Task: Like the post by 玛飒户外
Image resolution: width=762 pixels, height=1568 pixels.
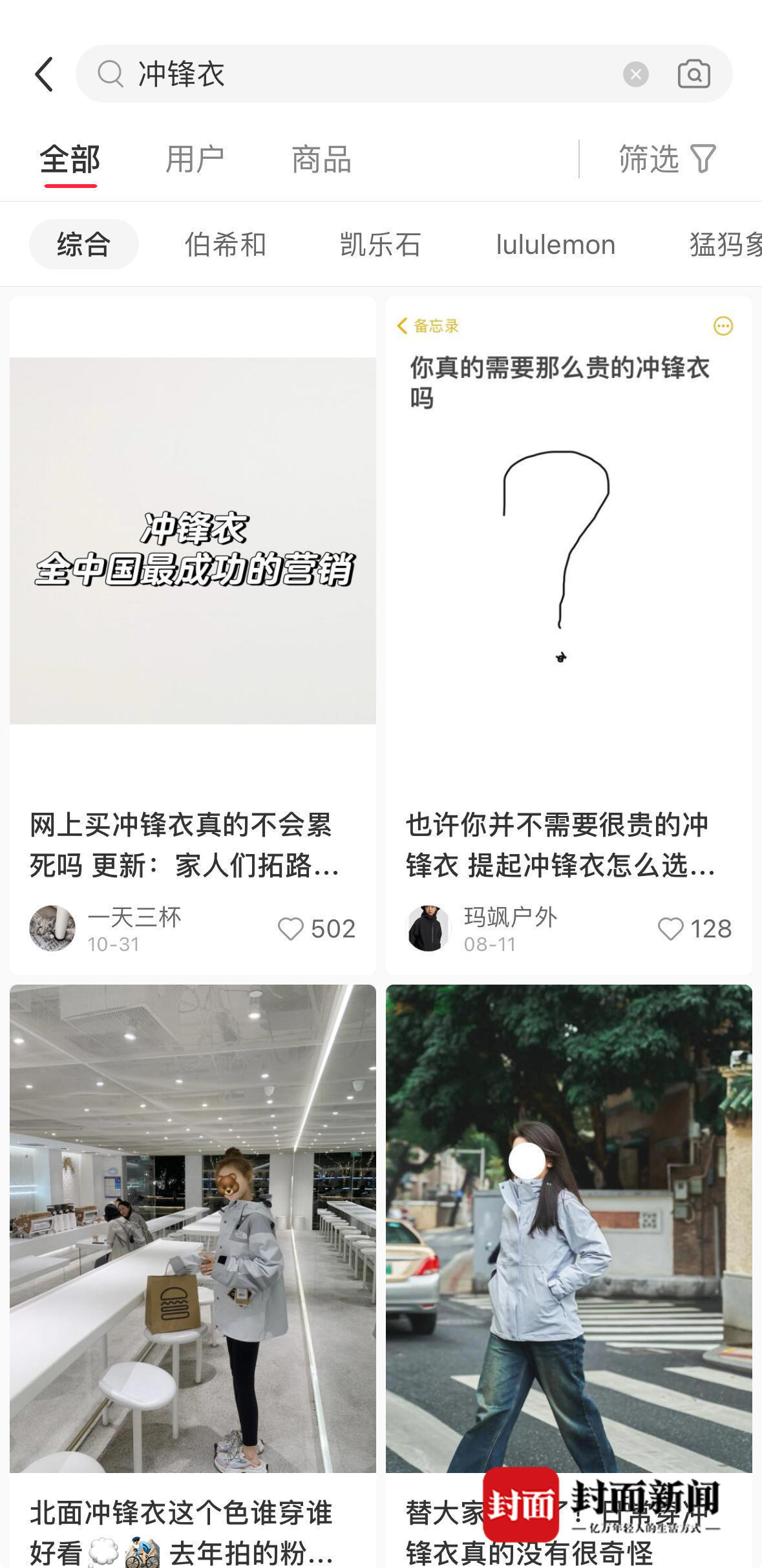Action: pyautogui.click(x=670, y=929)
